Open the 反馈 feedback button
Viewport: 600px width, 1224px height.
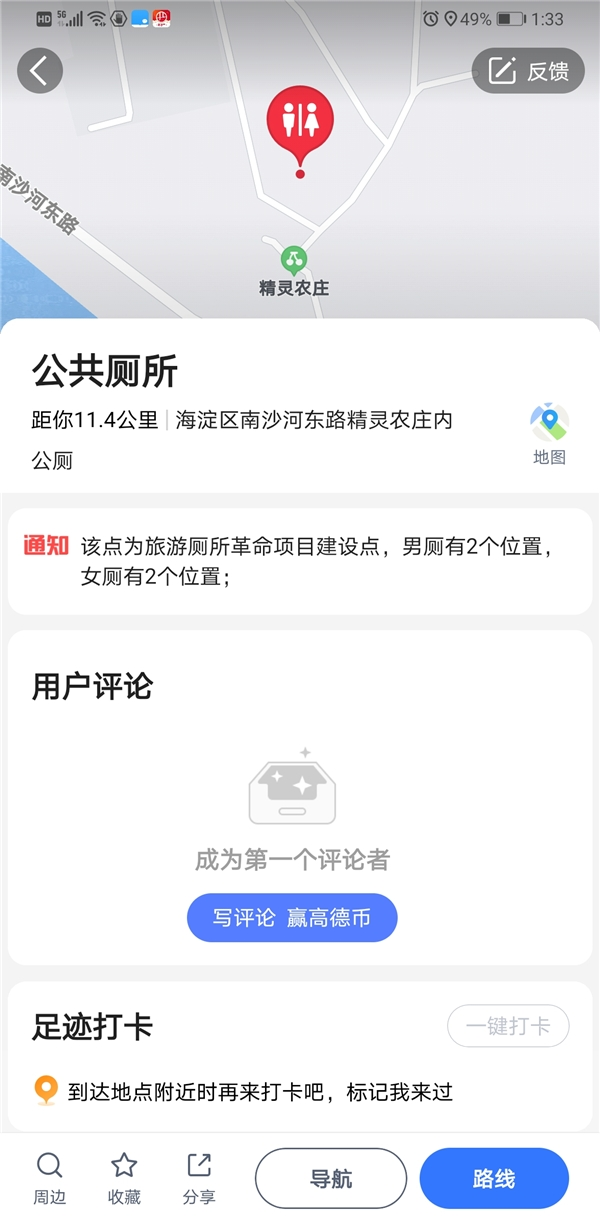pyautogui.click(x=528, y=71)
